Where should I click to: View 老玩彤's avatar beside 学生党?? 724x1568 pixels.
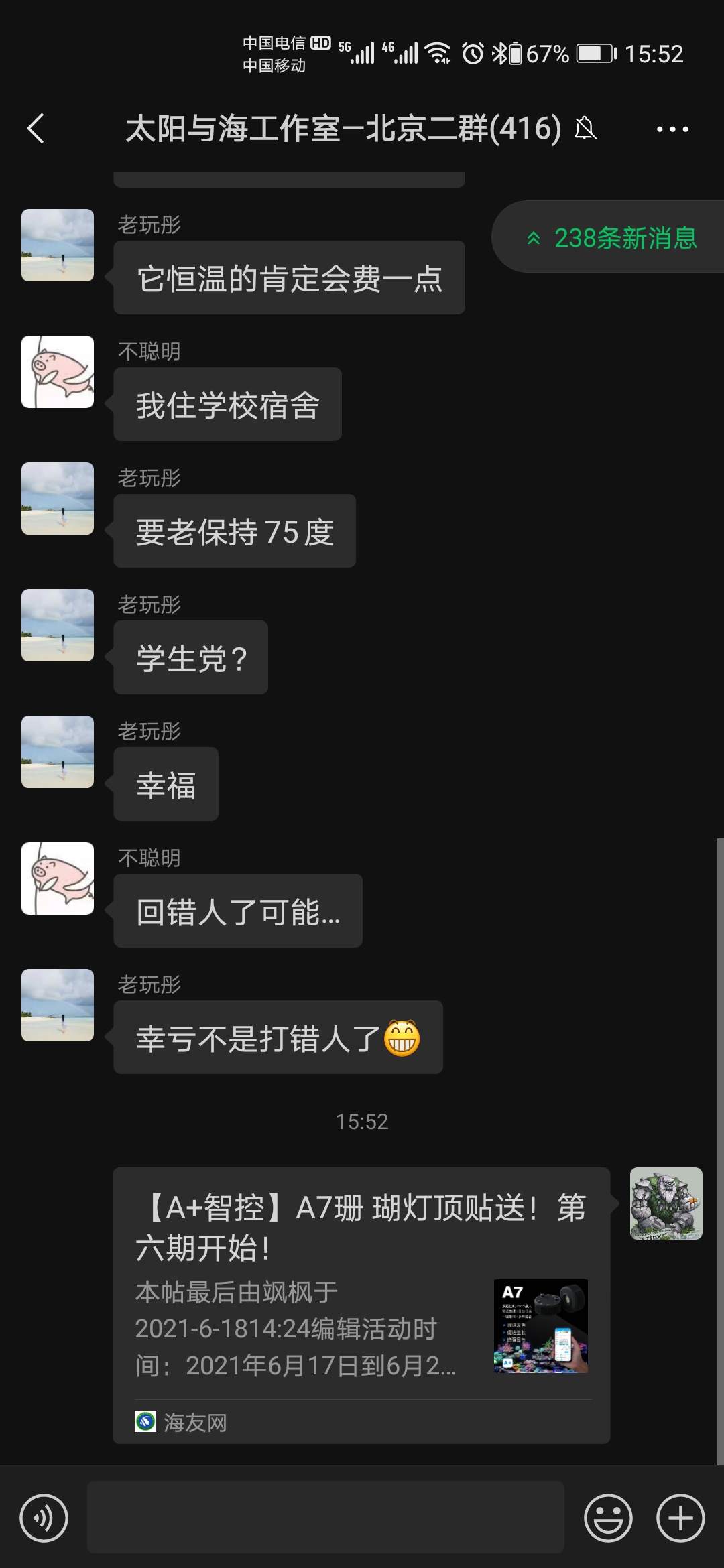pyautogui.click(x=58, y=625)
